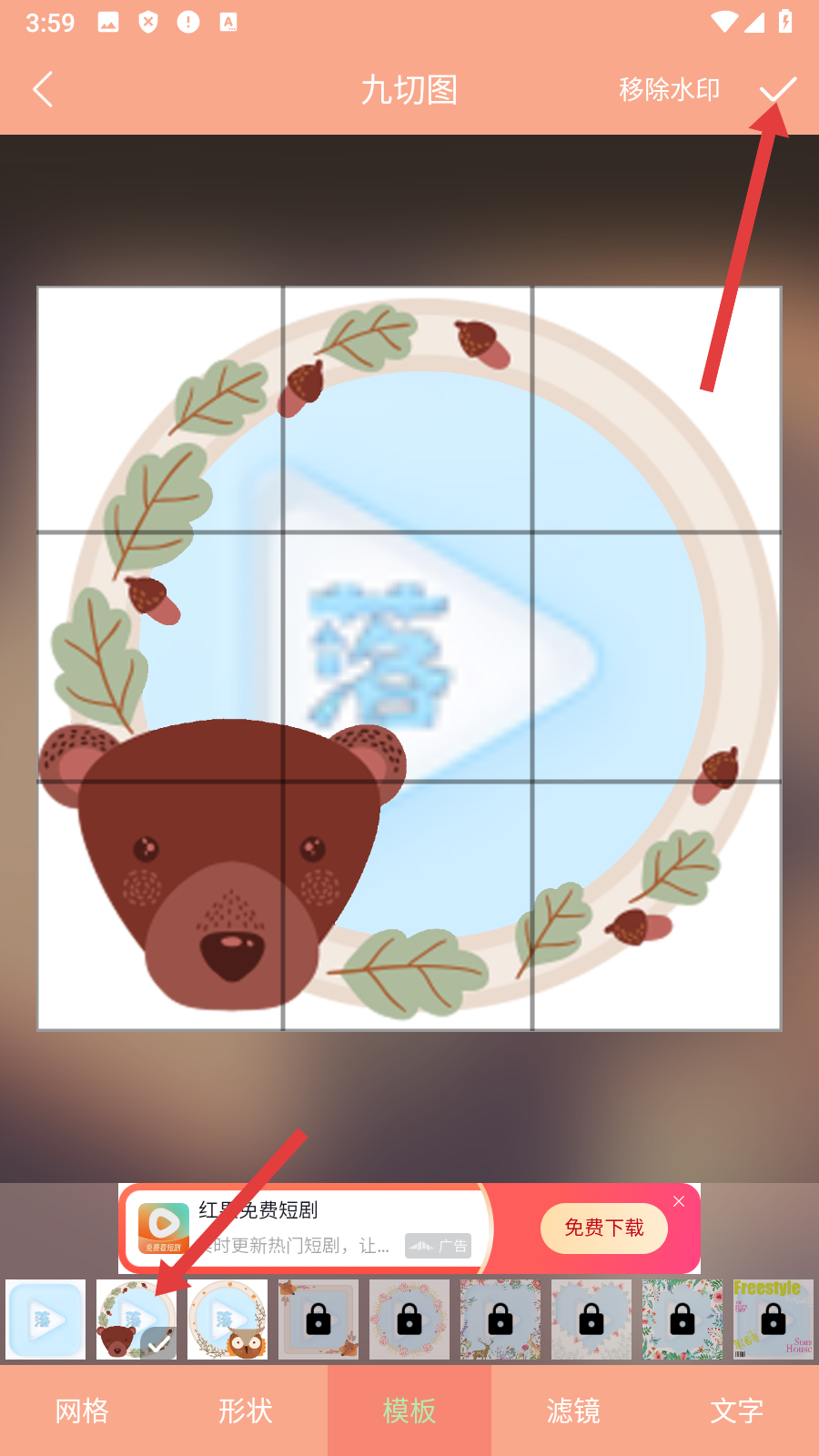
Task: Pick the locked Freestyle magazine template
Action: 773,1319
